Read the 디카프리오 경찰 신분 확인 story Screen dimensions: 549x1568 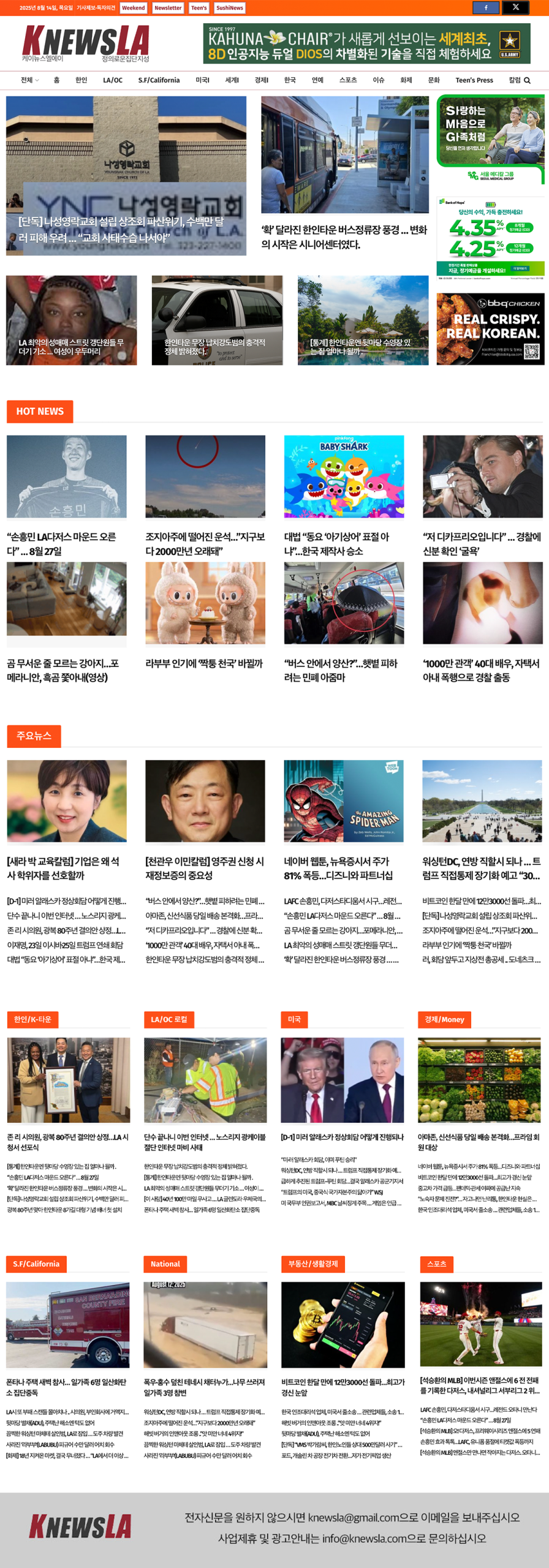[482, 543]
